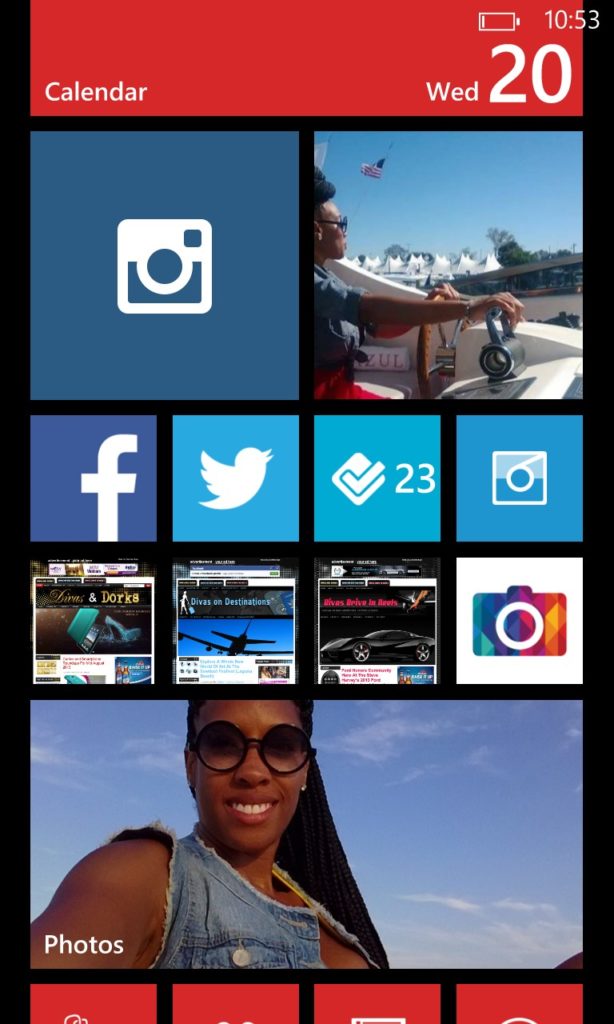Open Divas & Dorks pinned website

click(93, 620)
